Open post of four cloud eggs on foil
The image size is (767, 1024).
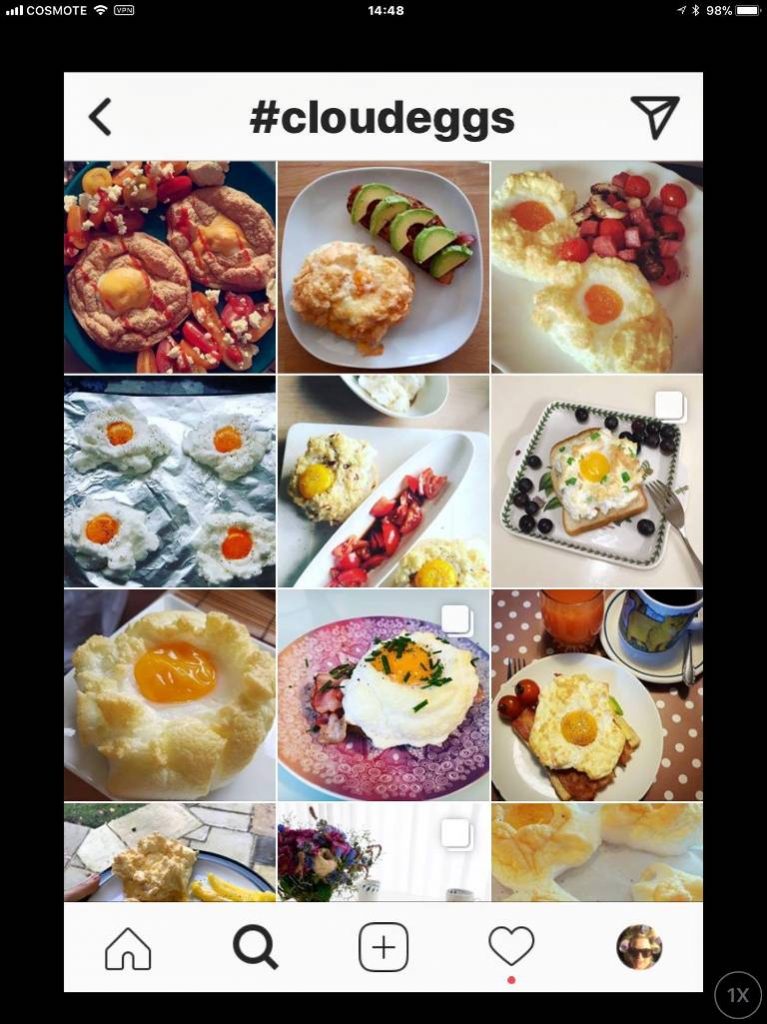tap(169, 481)
